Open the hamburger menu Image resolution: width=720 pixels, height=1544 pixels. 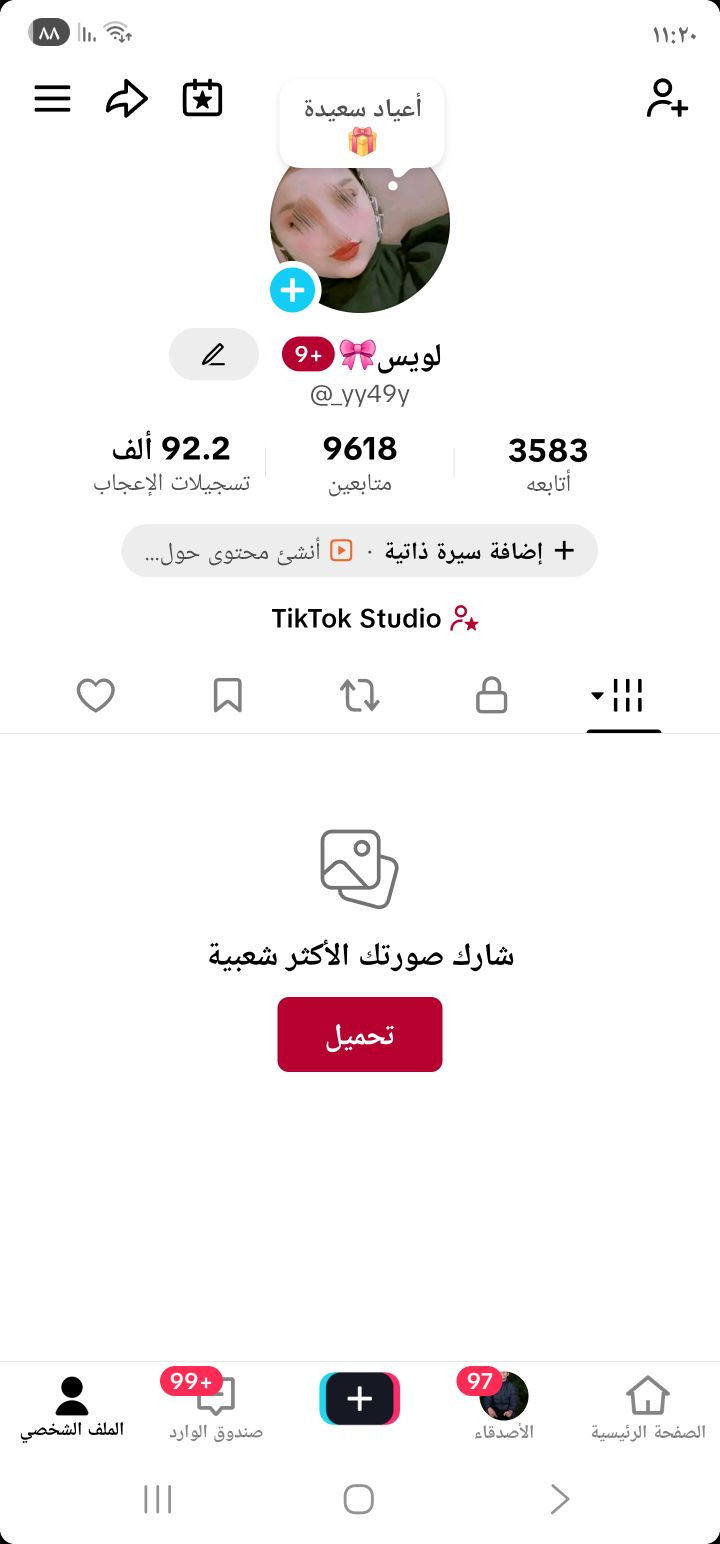[x=53, y=99]
